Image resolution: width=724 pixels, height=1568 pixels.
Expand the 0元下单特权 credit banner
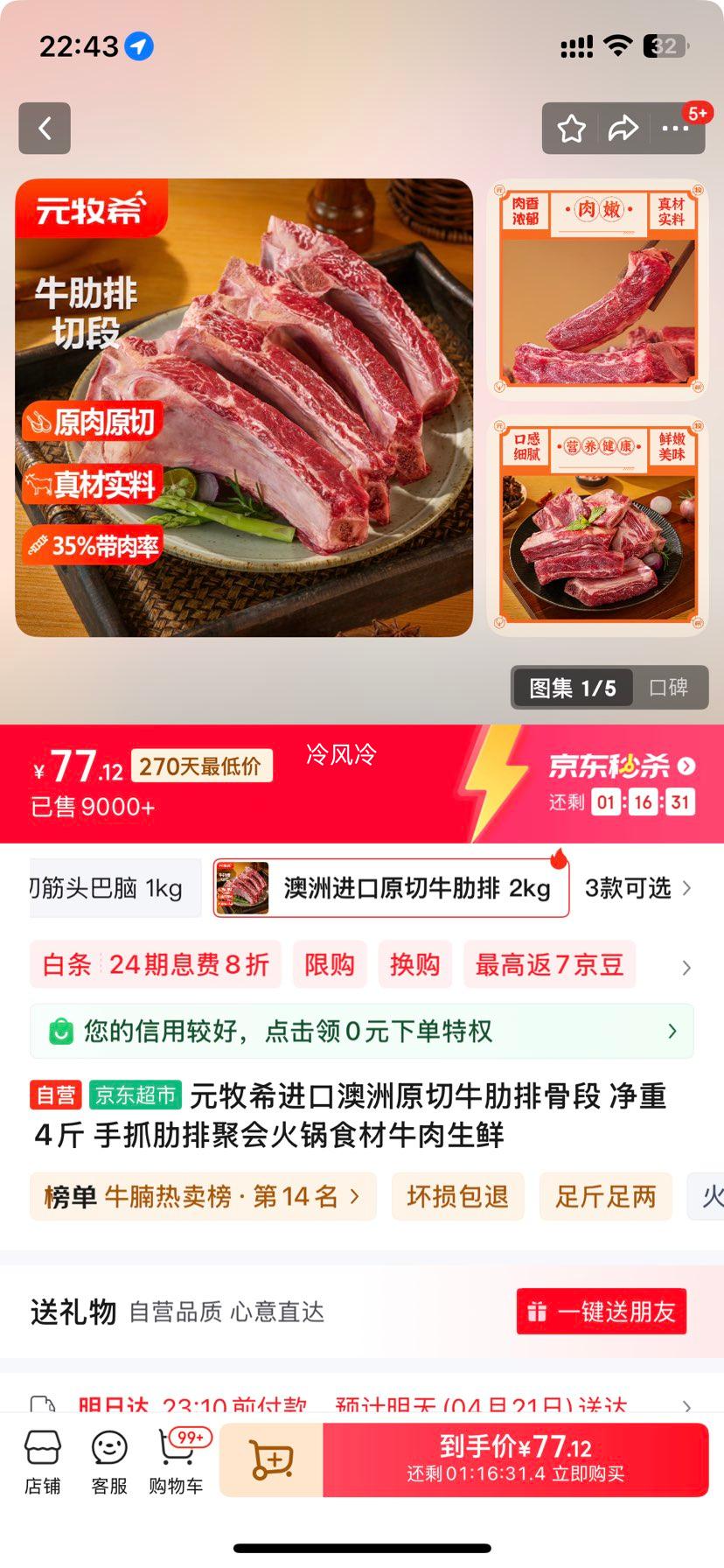point(672,1031)
